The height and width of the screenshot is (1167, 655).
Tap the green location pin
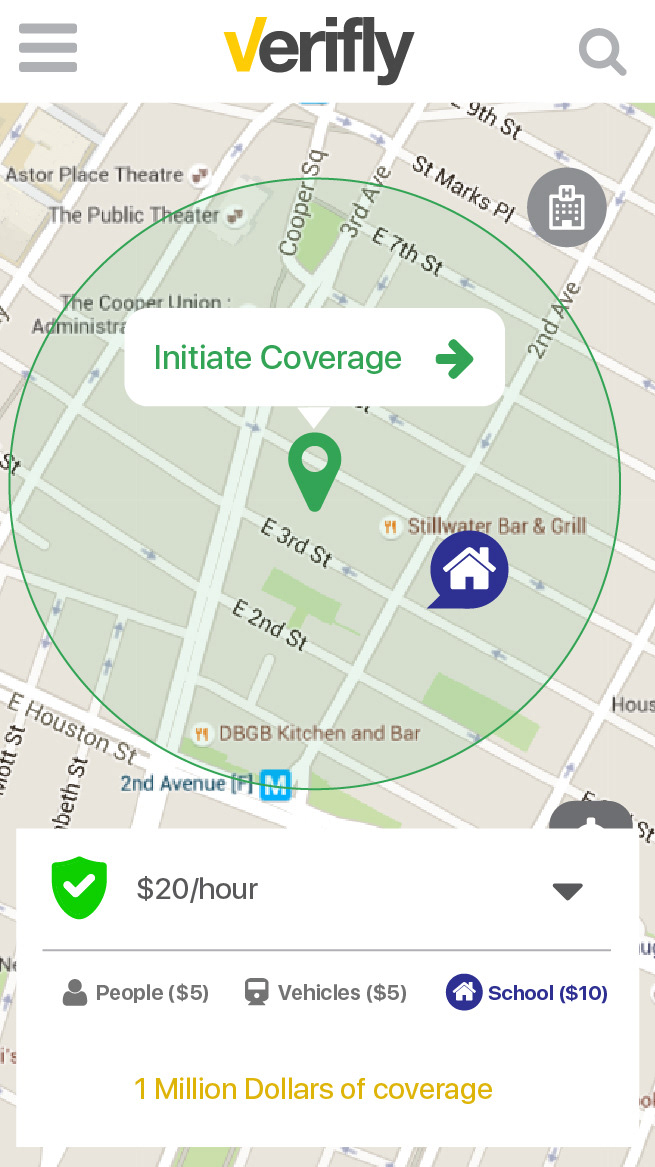(x=315, y=472)
